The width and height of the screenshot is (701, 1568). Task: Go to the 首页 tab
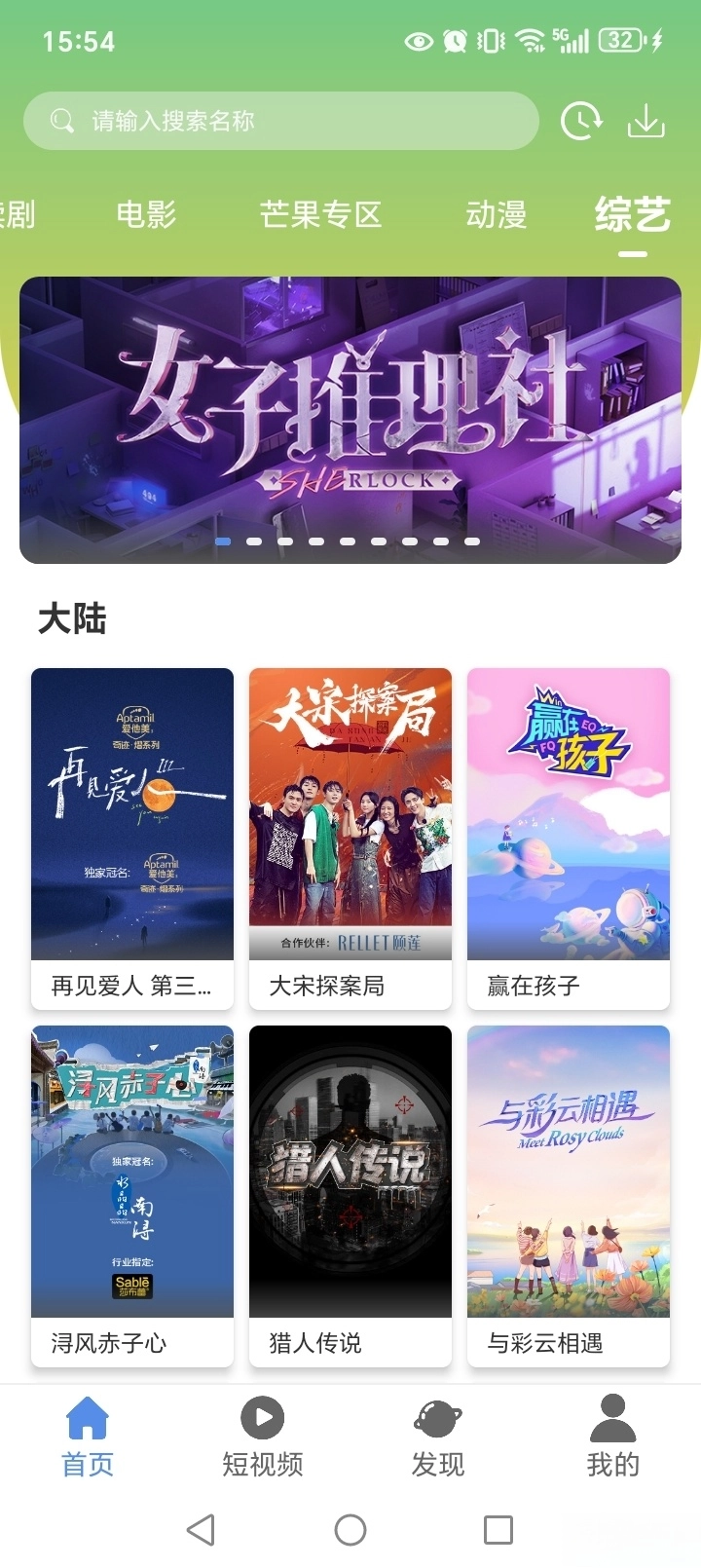click(x=88, y=1436)
